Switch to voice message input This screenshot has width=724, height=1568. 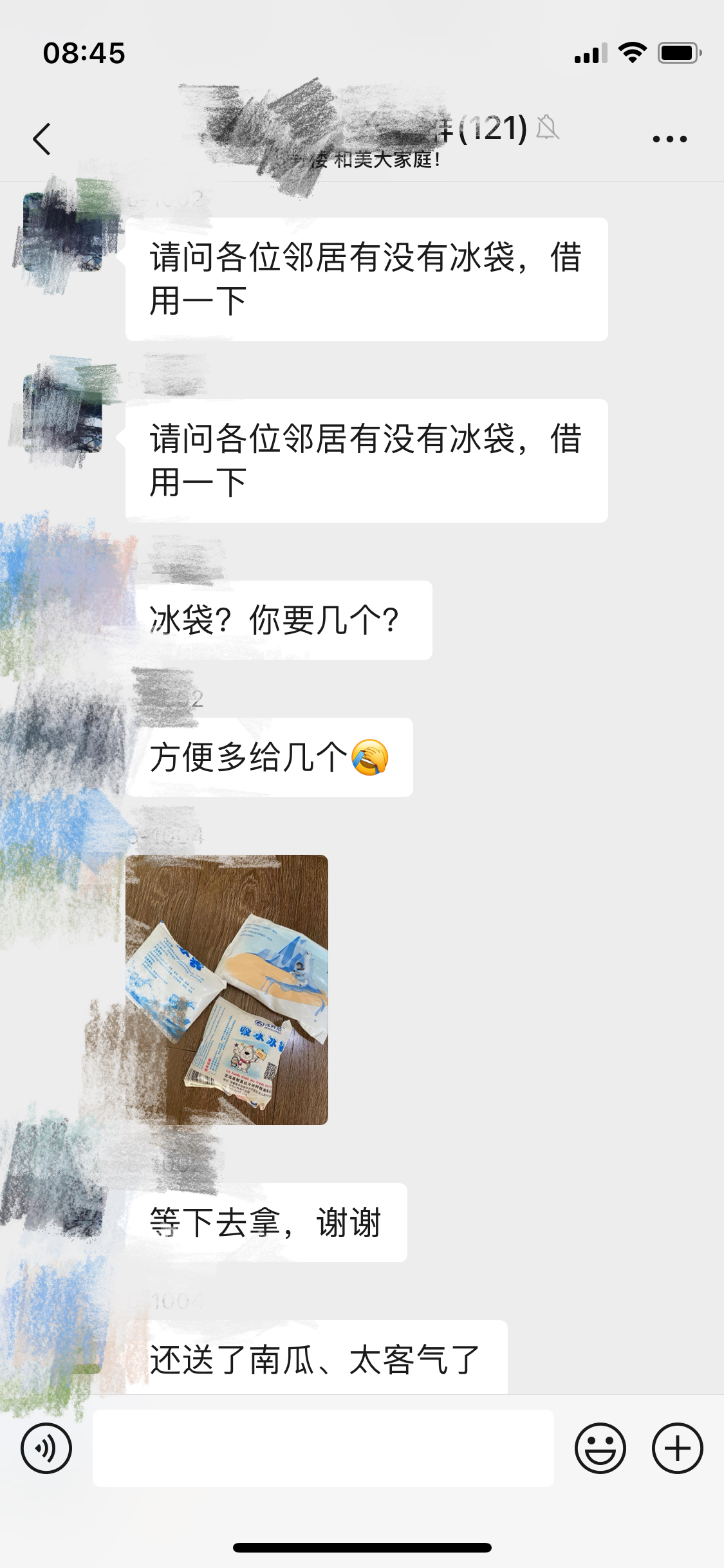coord(46,1448)
